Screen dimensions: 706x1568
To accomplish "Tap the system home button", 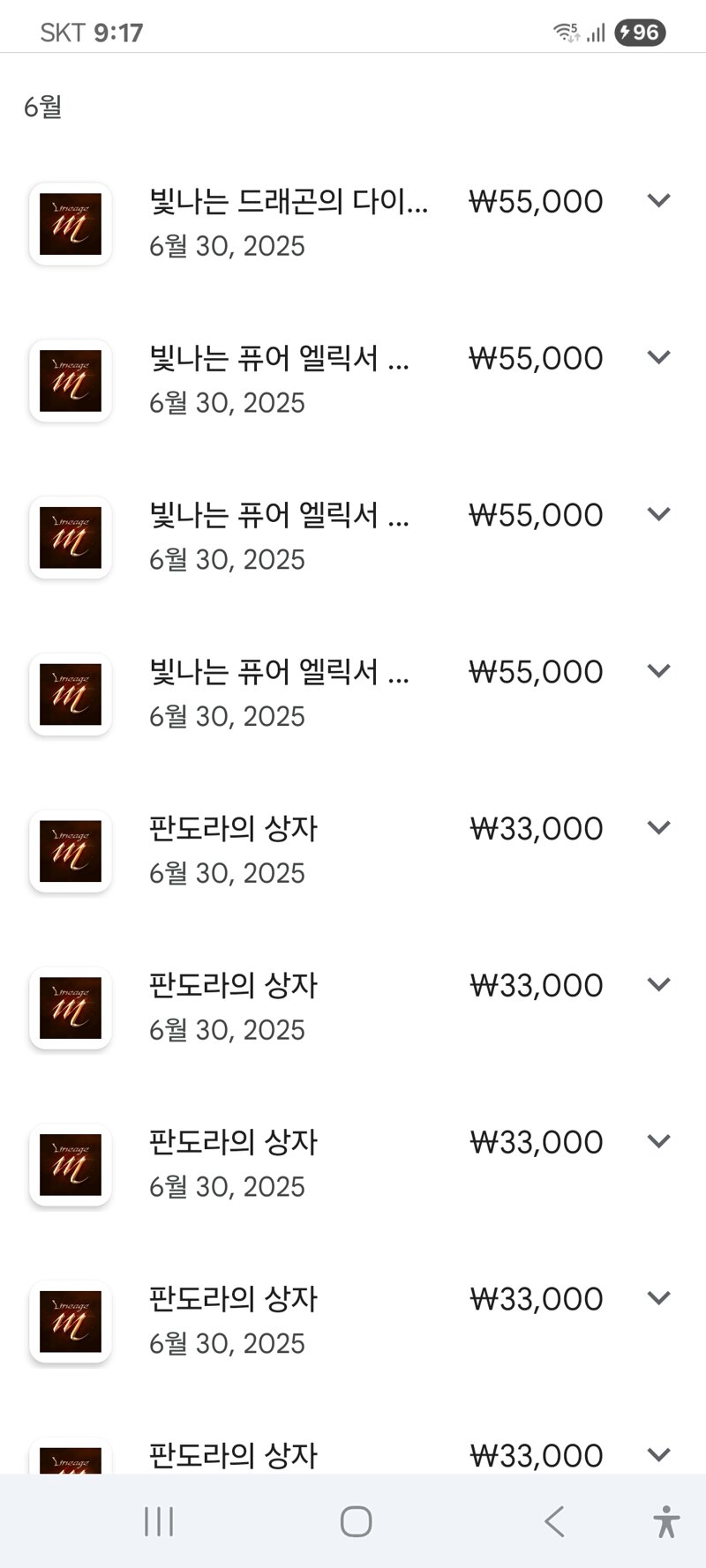I will click(356, 1521).
